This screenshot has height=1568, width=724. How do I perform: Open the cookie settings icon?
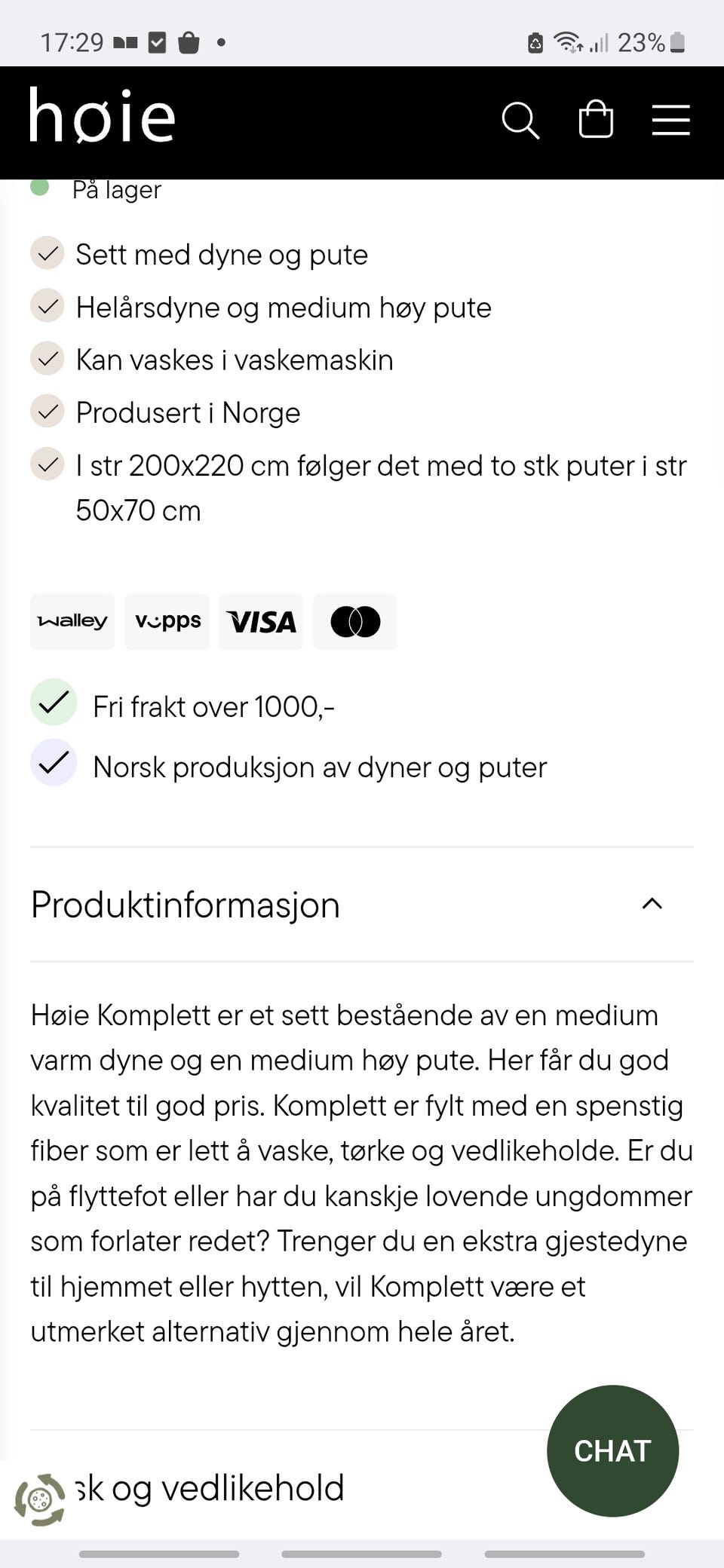point(40,1500)
